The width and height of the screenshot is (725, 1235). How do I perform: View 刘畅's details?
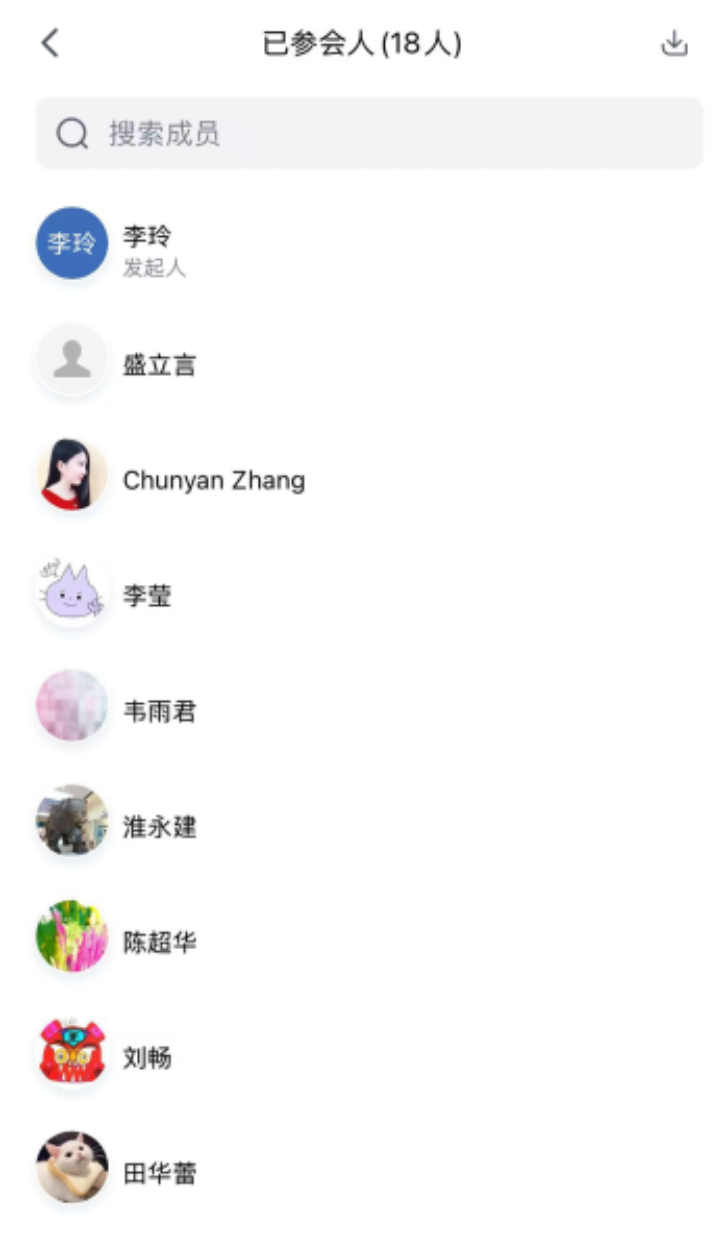pos(147,1057)
